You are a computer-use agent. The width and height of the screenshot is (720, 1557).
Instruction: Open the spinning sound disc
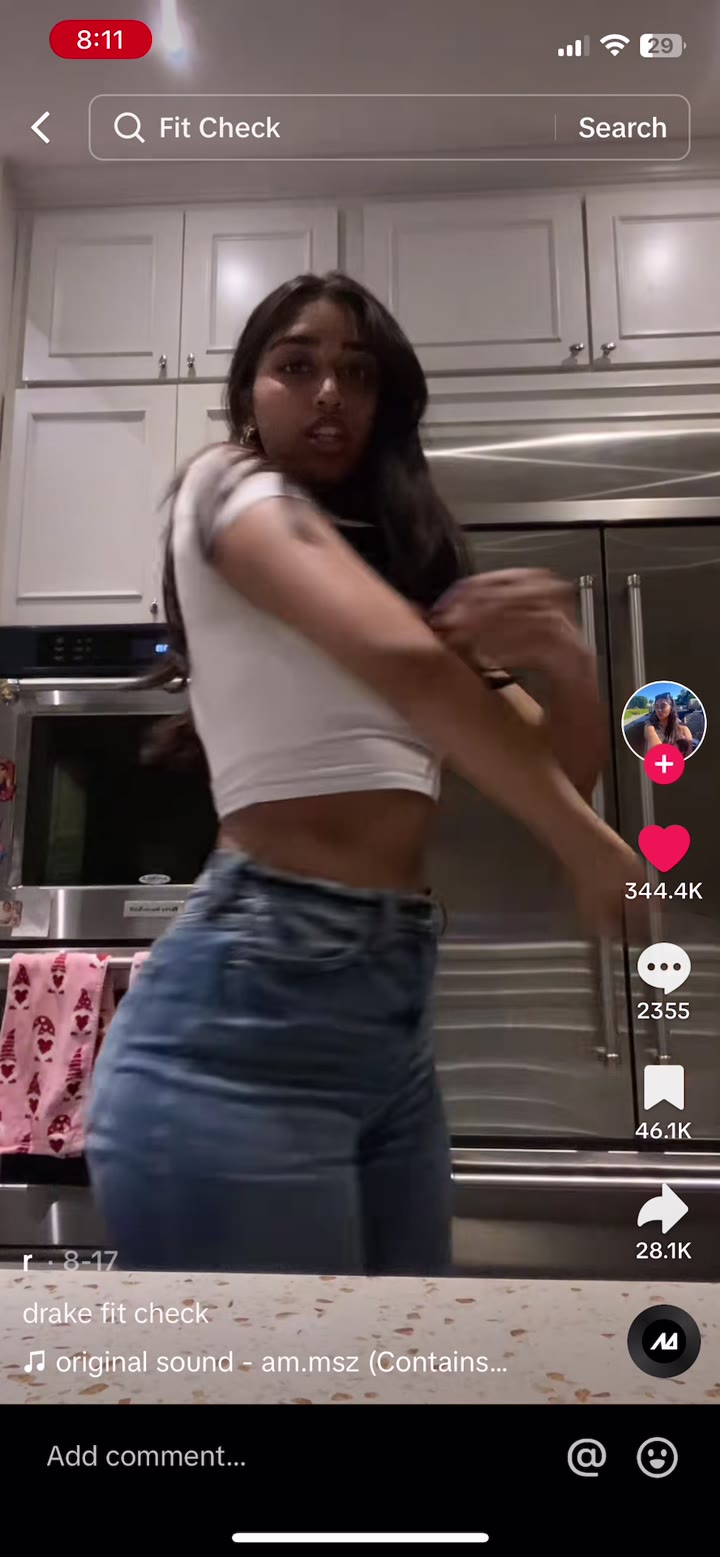(x=663, y=1342)
